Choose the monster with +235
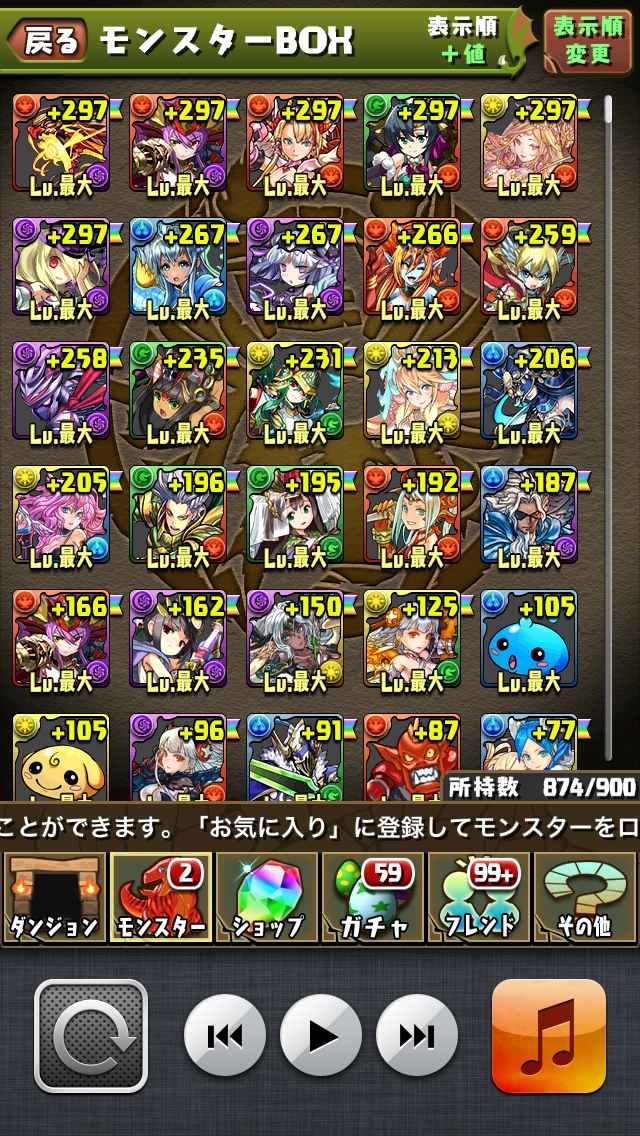This screenshot has width=640, height=1136. [178, 390]
